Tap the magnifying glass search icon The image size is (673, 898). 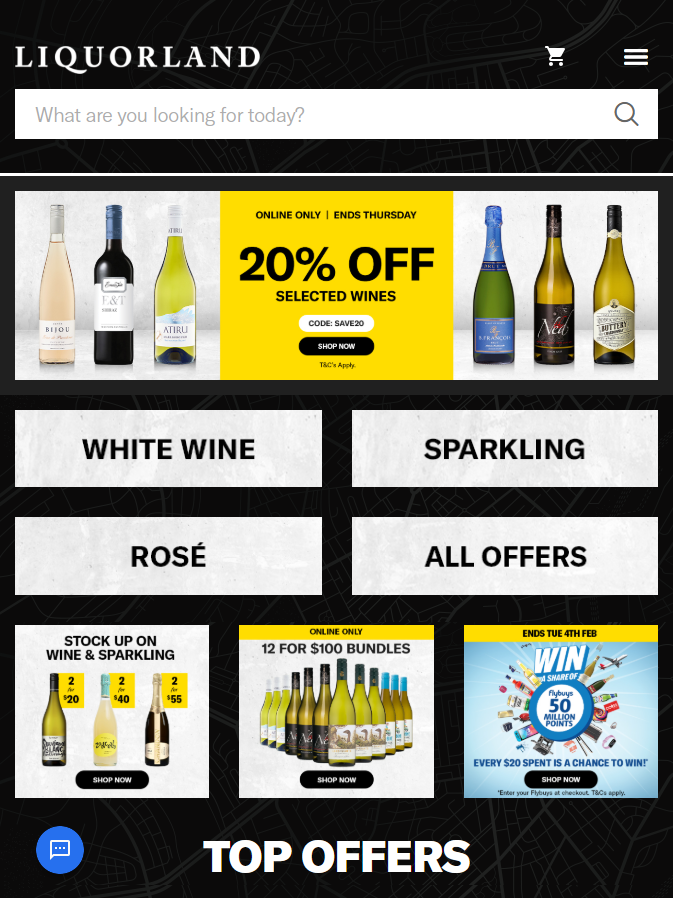[x=626, y=115]
